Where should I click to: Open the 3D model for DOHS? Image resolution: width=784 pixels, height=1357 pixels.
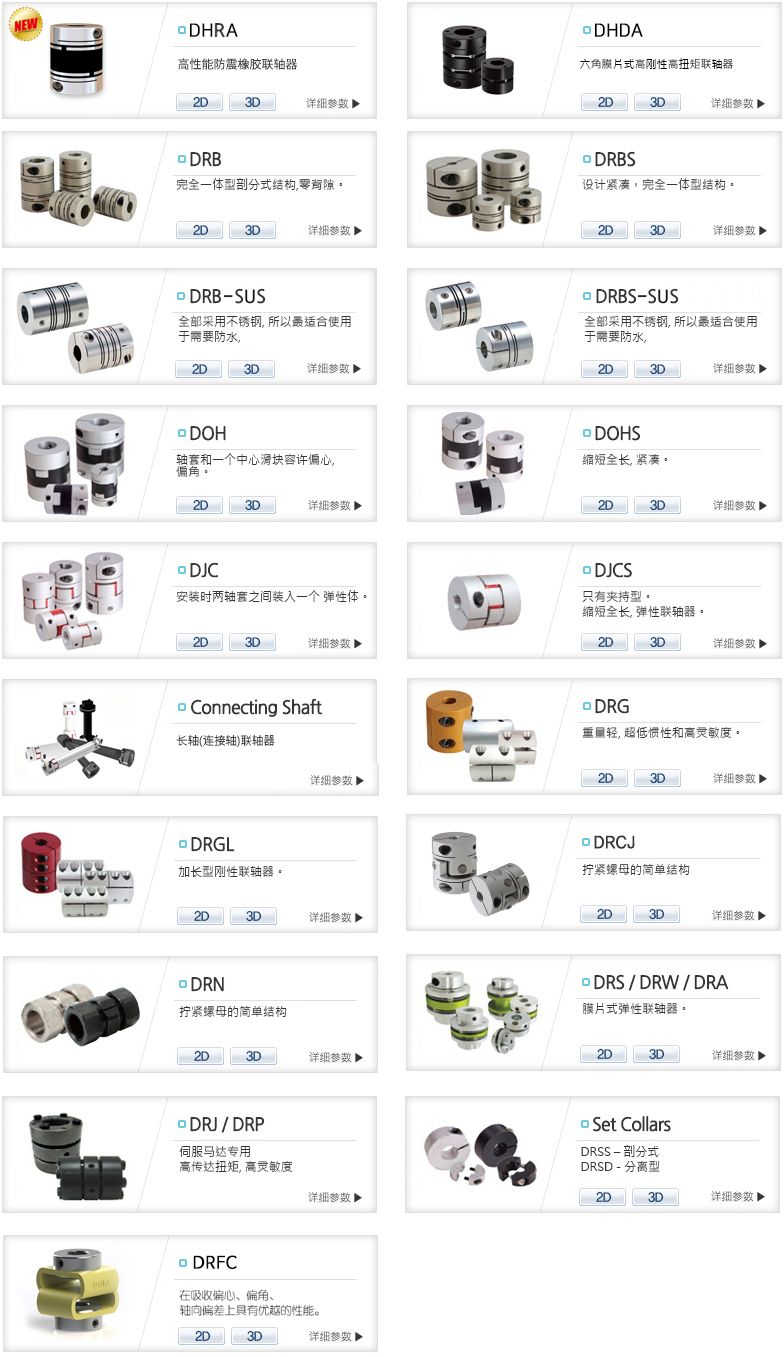tap(657, 505)
